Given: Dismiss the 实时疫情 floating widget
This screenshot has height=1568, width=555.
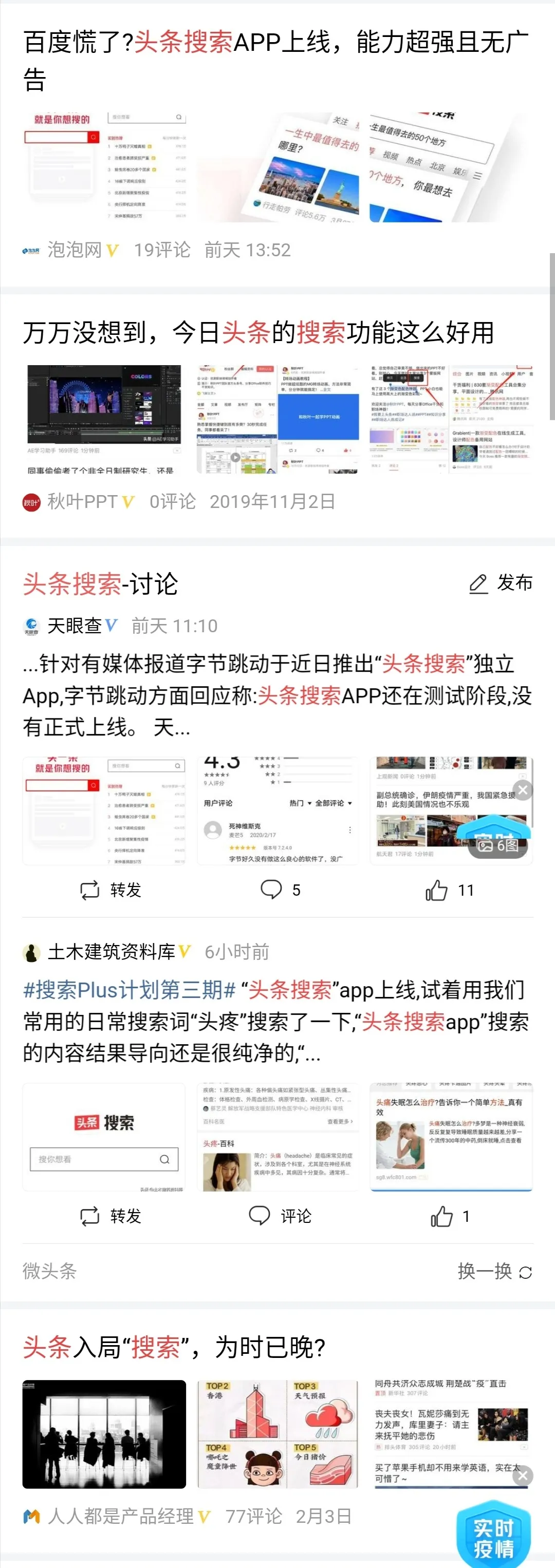Looking at the screenshot, I should tap(523, 1476).
